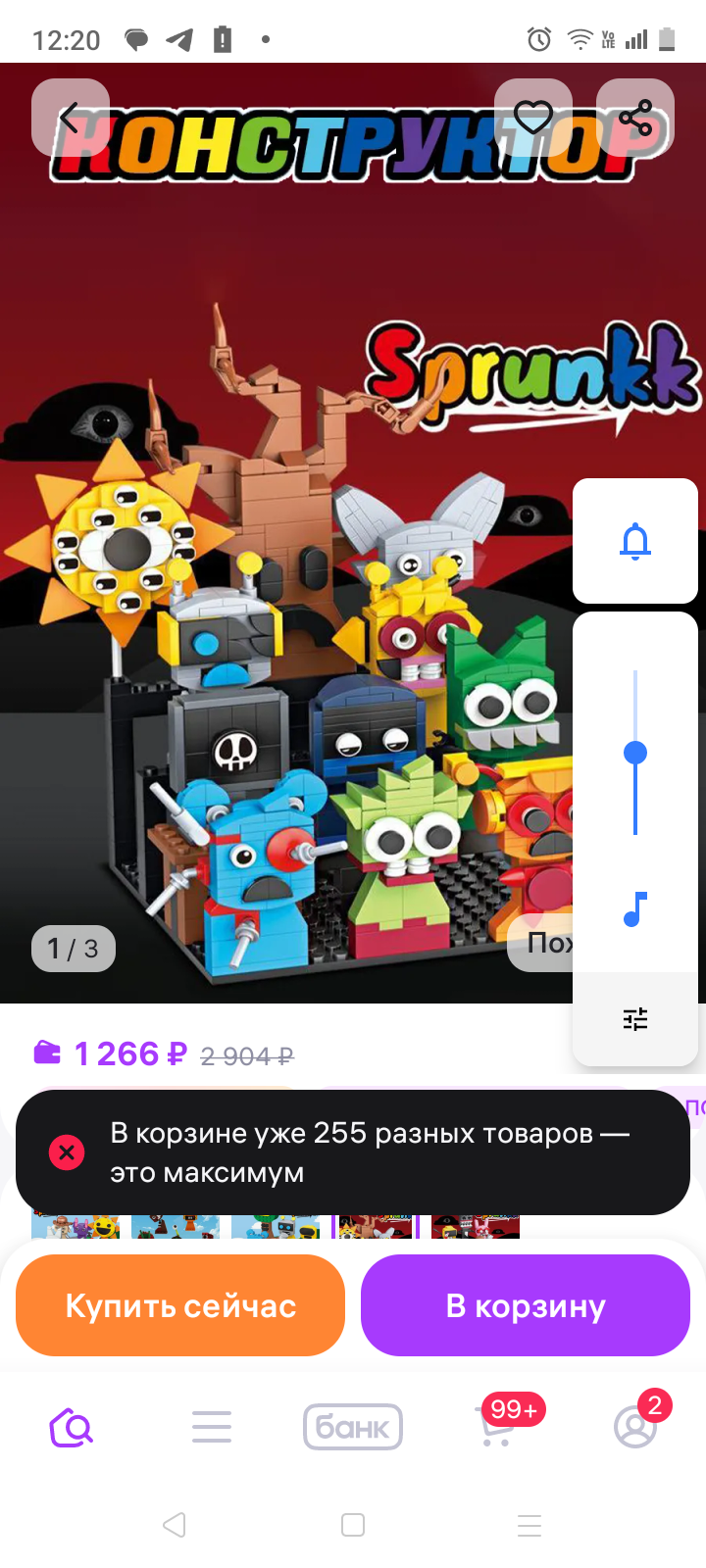Tap the music note media volume icon
Screen dimensions: 706x1568
(635, 909)
